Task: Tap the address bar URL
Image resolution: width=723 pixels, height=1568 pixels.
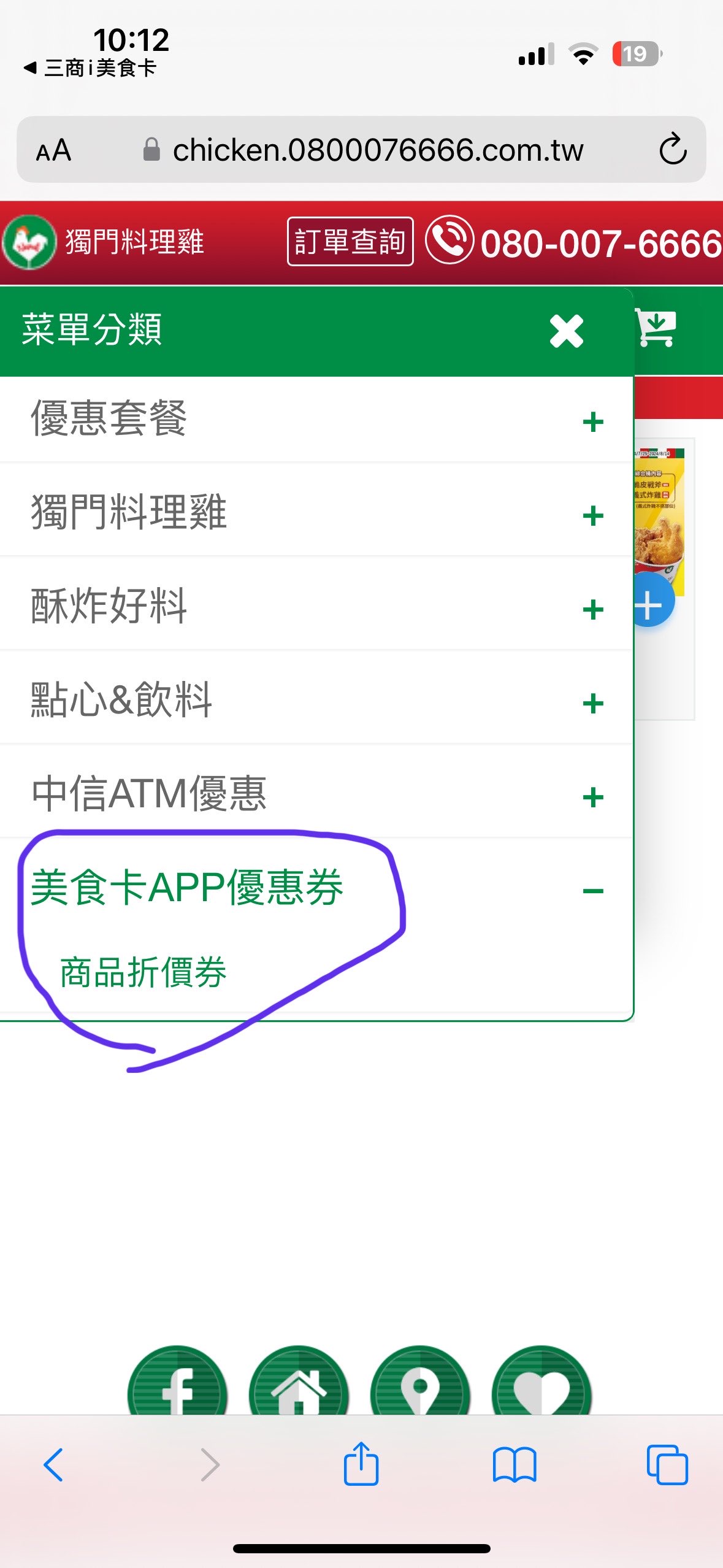Action: pos(377,150)
